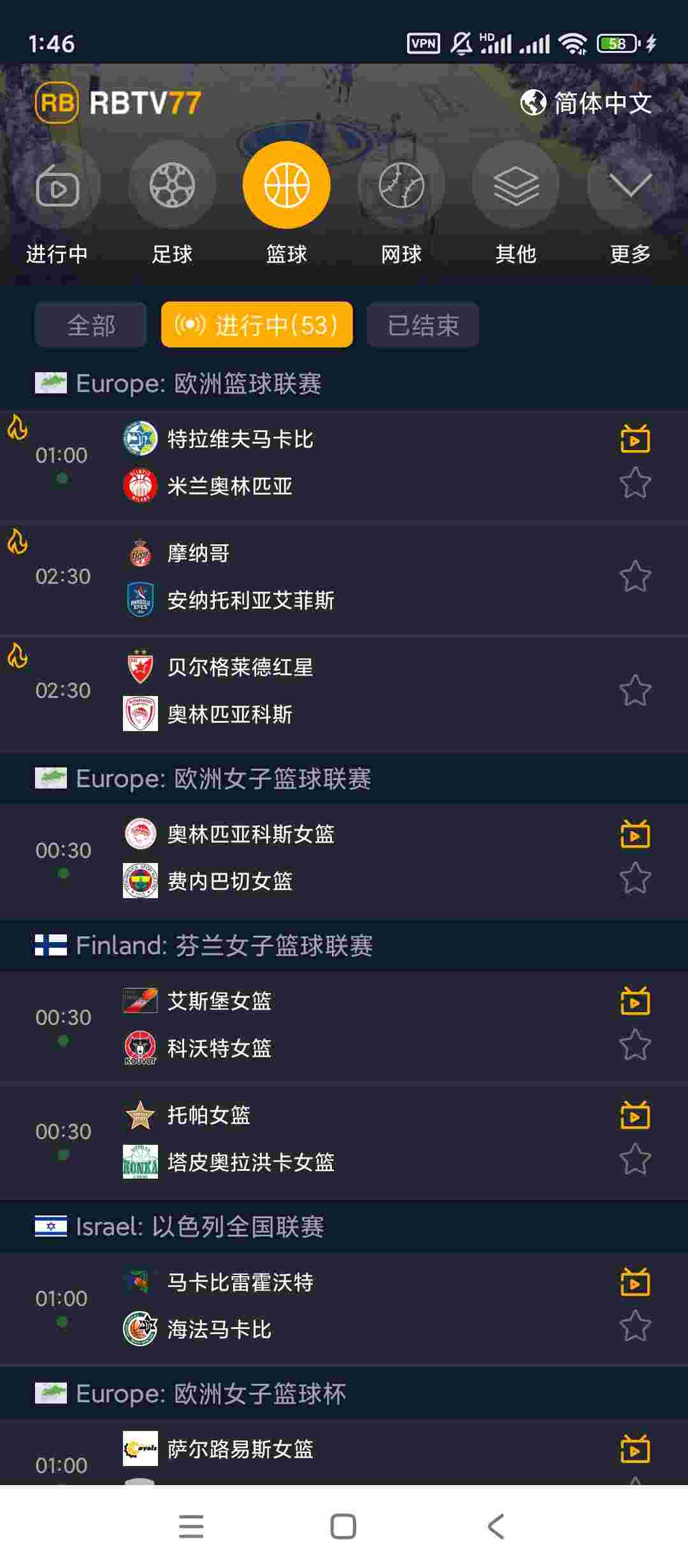Image resolution: width=688 pixels, height=1568 pixels.
Task: Watch live stream of 马卡比雷霍沃特 match
Action: coord(635,1282)
